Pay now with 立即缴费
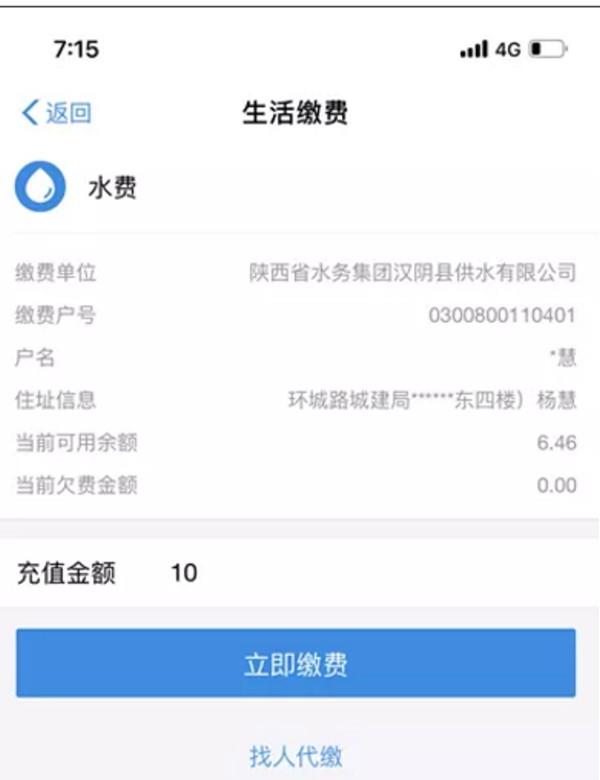 point(296,664)
